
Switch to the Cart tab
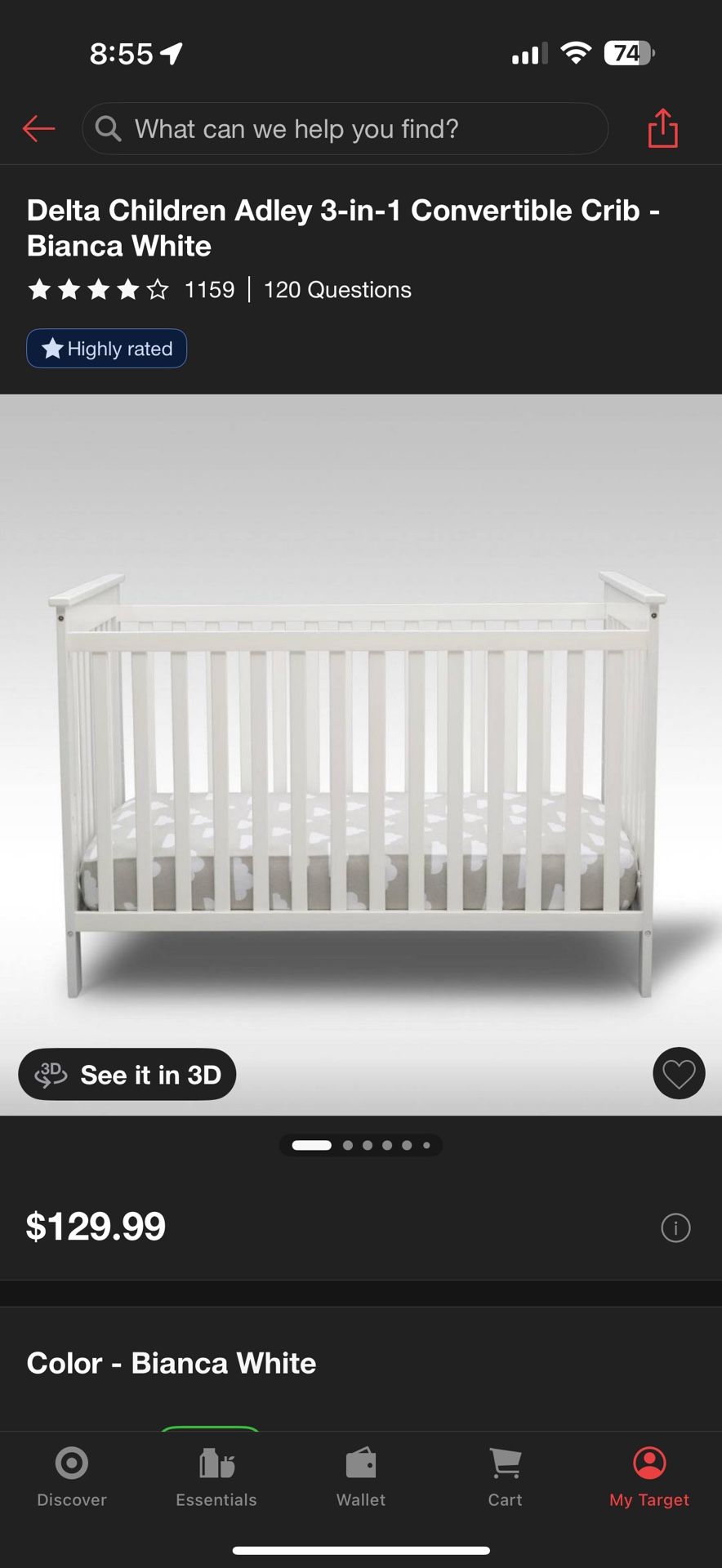click(504, 1478)
